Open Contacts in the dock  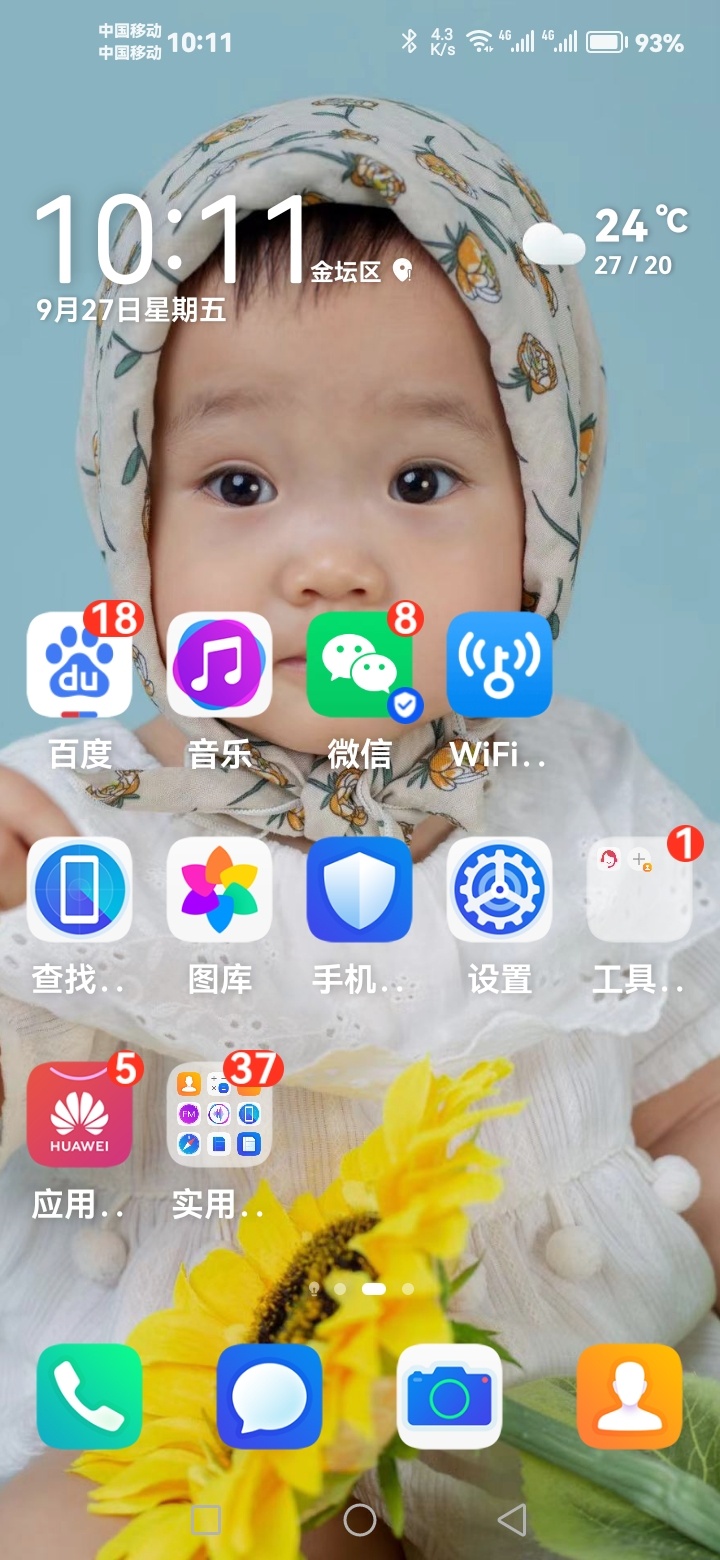click(x=629, y=1397)
